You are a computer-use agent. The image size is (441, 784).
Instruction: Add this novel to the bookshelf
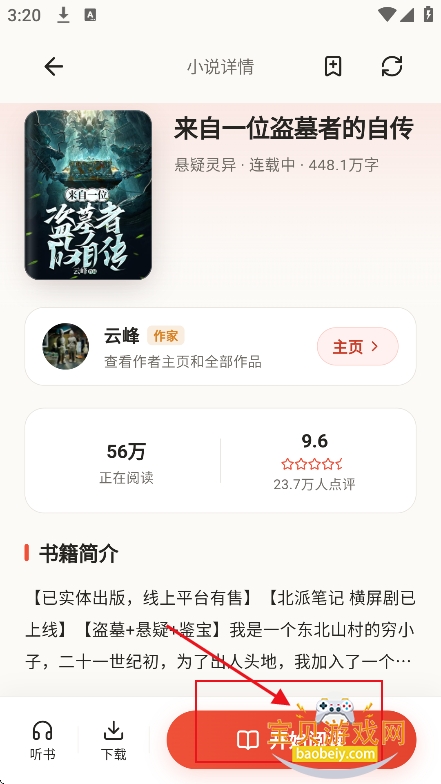click(x=333, y=66)
